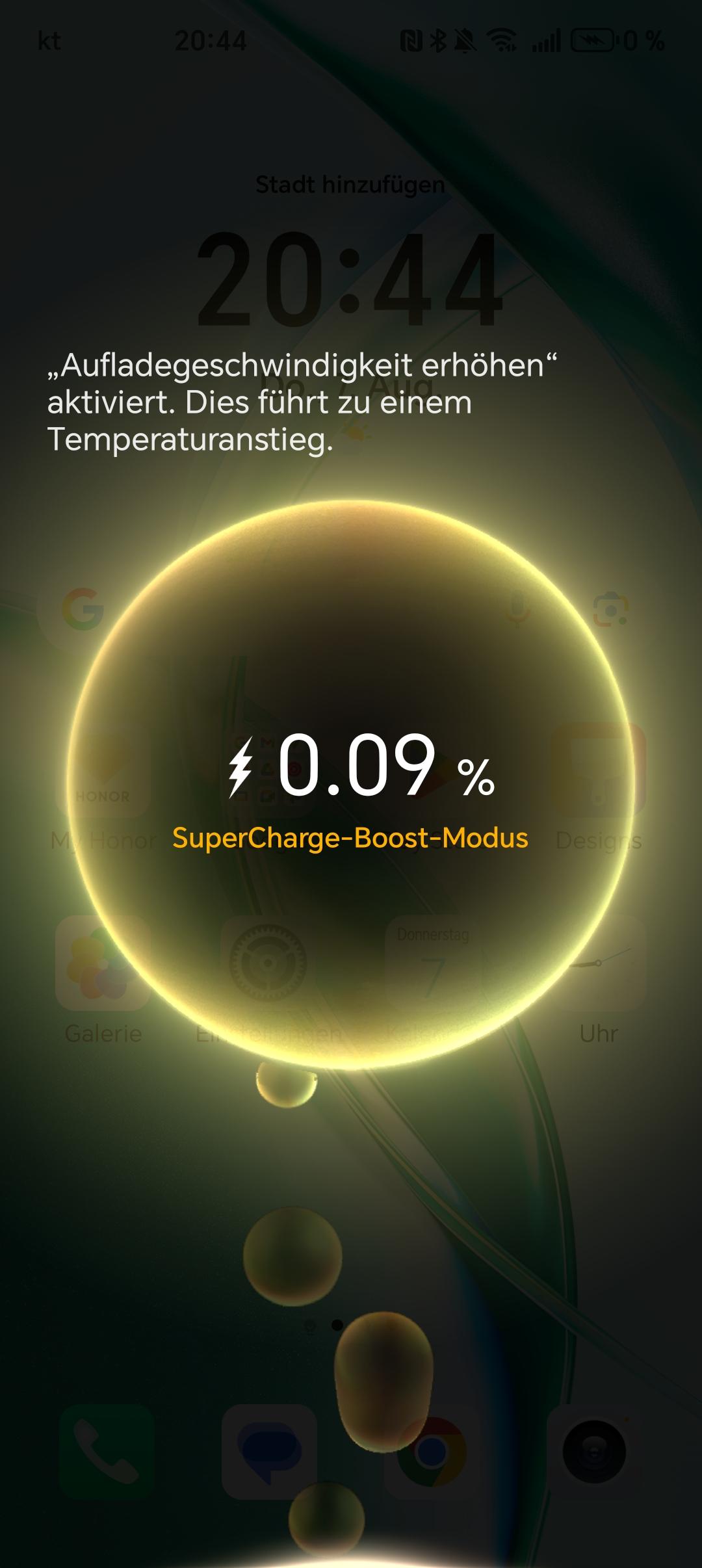This screenshot has width=702, height=1568.
Task: Open the Camera app in dock
Action: pos(595,1451)
